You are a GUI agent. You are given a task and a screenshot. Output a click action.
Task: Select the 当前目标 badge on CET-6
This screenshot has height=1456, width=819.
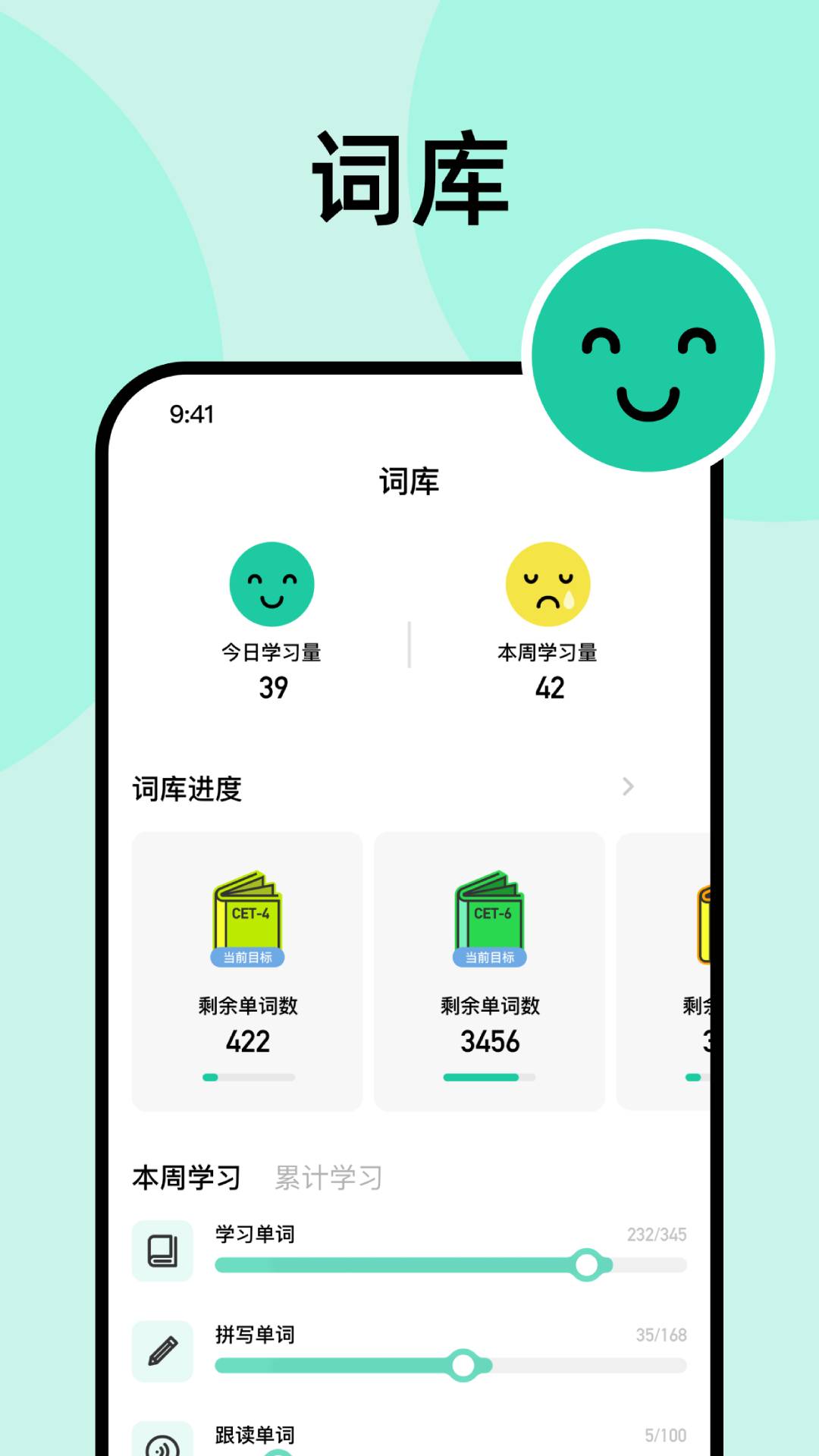[x=490, y=958]
